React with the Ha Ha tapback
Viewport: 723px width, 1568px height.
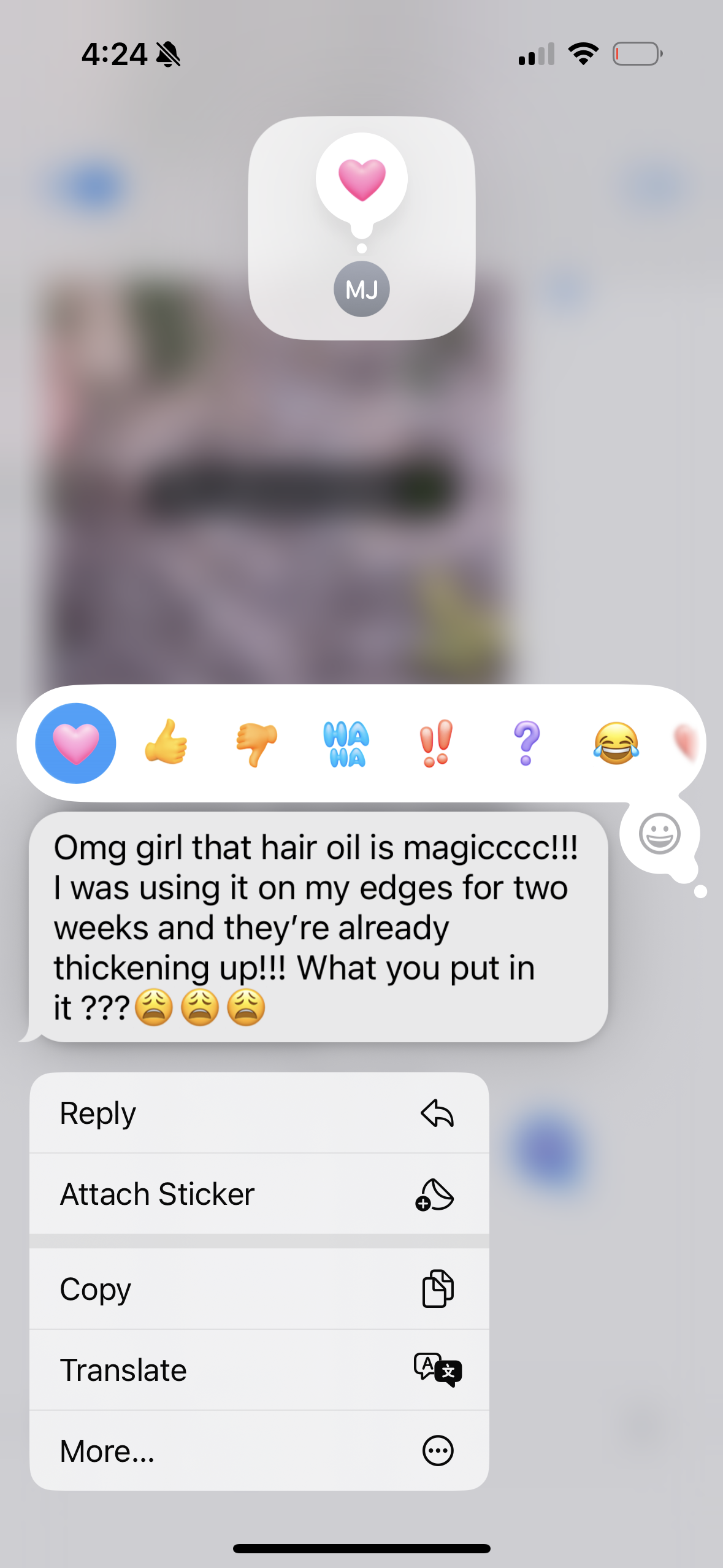tap(346, 743)
